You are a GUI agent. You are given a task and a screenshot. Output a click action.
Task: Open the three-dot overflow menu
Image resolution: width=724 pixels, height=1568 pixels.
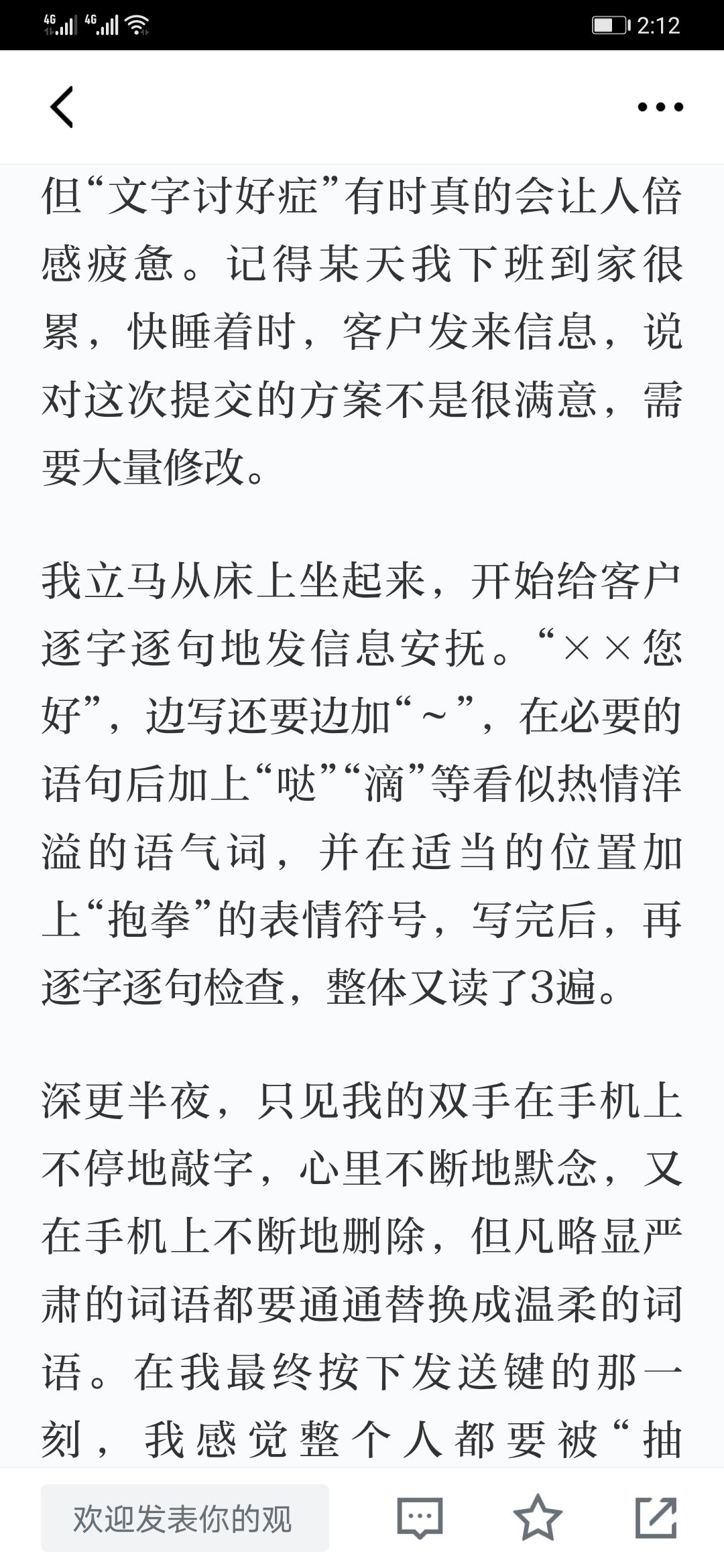[660, 107]
